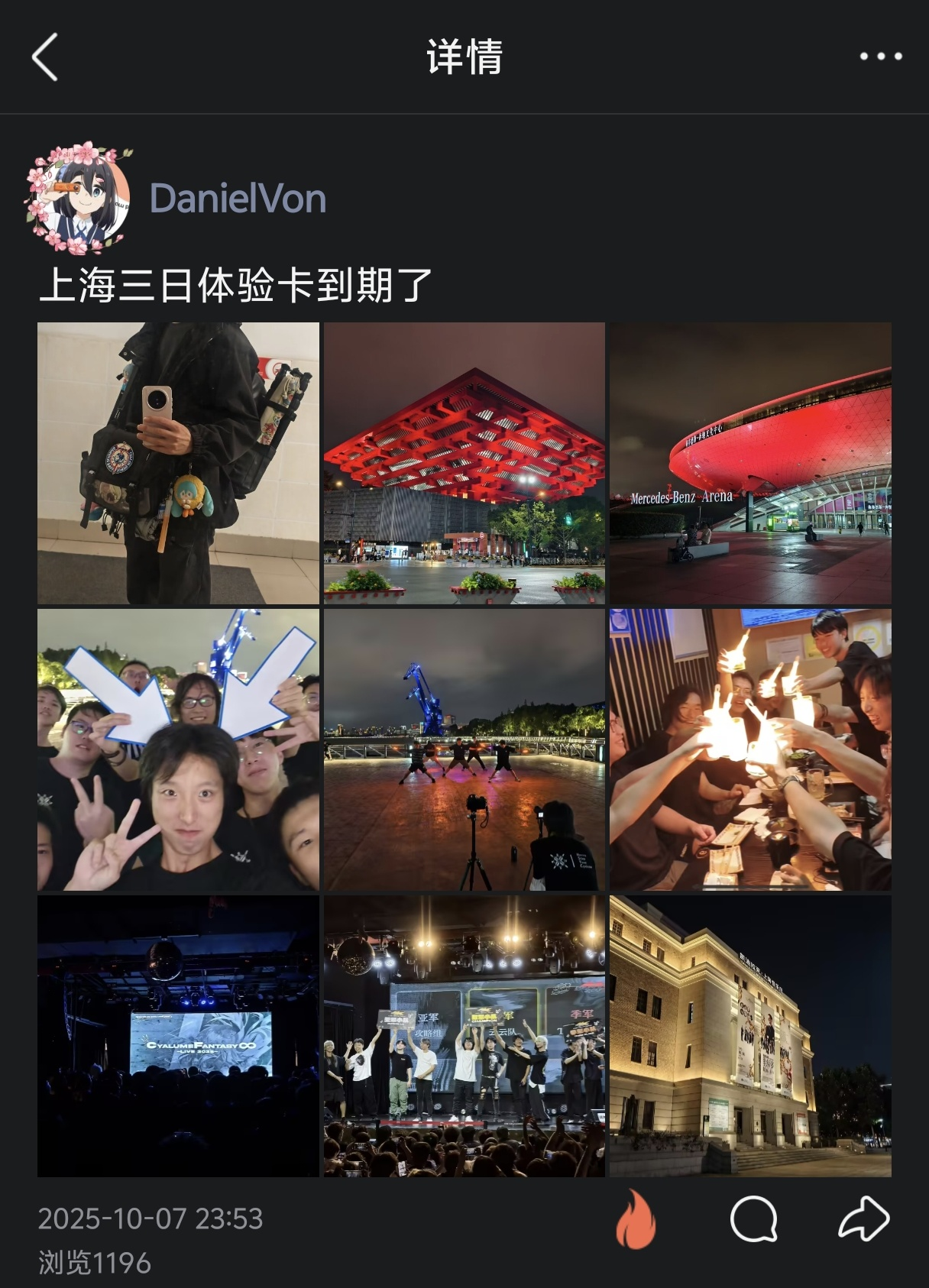Image resolution: width=929 pixels, height=1288 pixels.
Task: Open the Mercedes-Benz Arena photo
Action: (x=750, y=463)
